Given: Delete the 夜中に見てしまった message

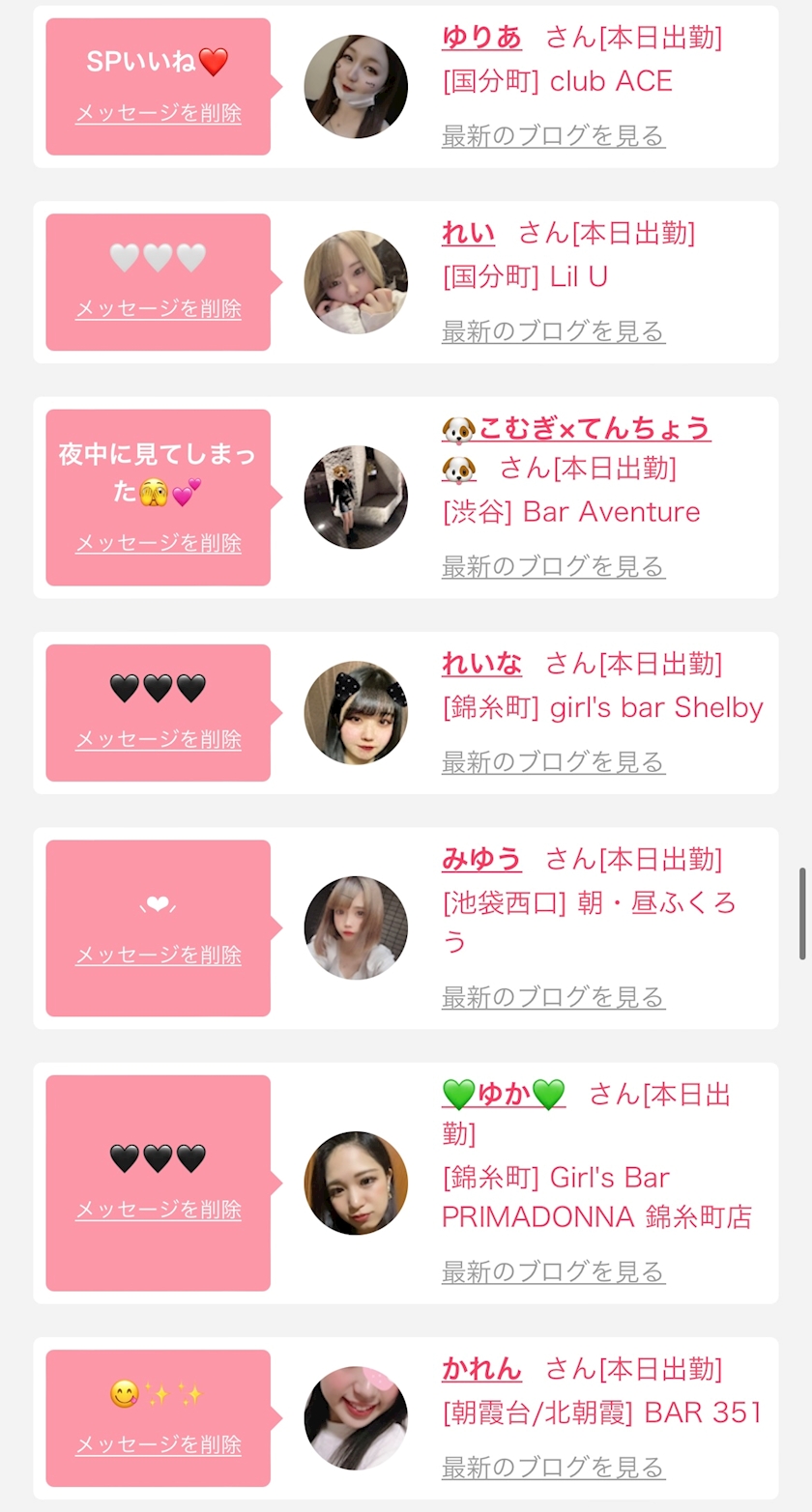Looking at the screenshot, I should pyautogui.click(x=159, y=543).
